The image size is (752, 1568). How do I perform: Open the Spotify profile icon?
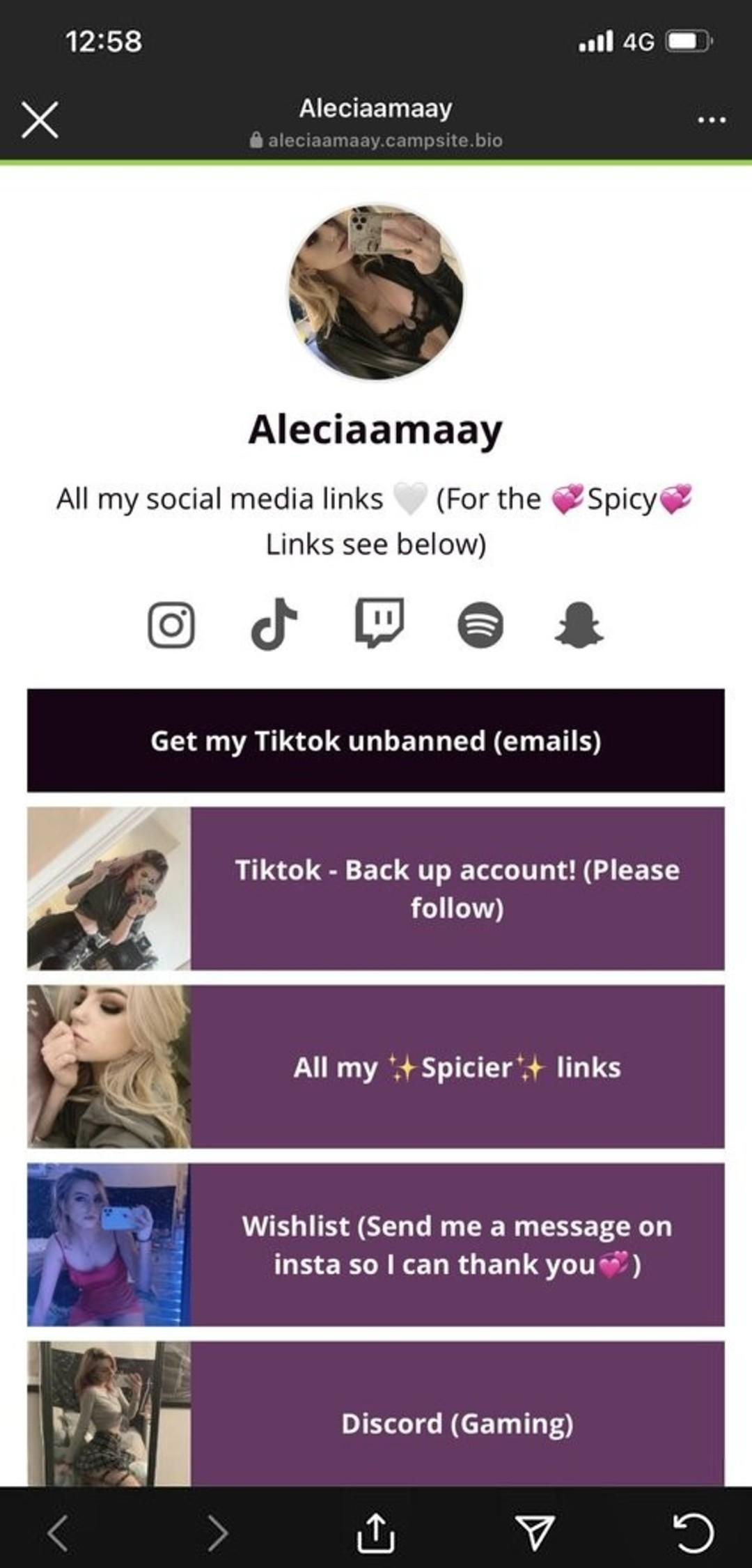[480, 625]
